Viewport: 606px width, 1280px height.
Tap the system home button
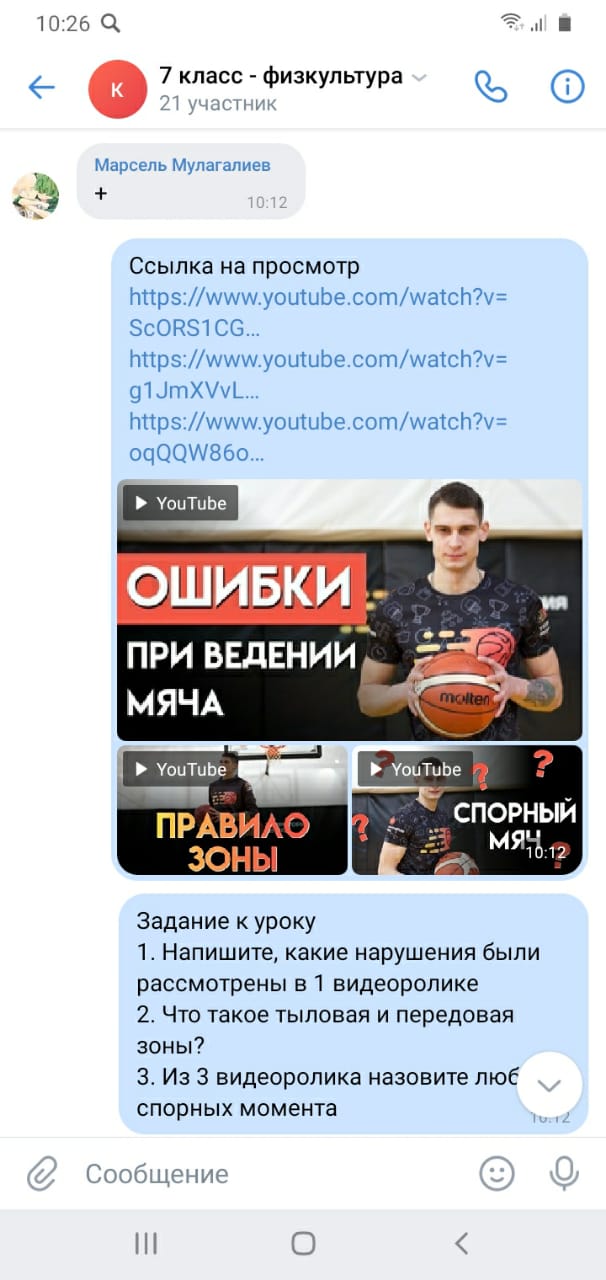click(303, 1243)
